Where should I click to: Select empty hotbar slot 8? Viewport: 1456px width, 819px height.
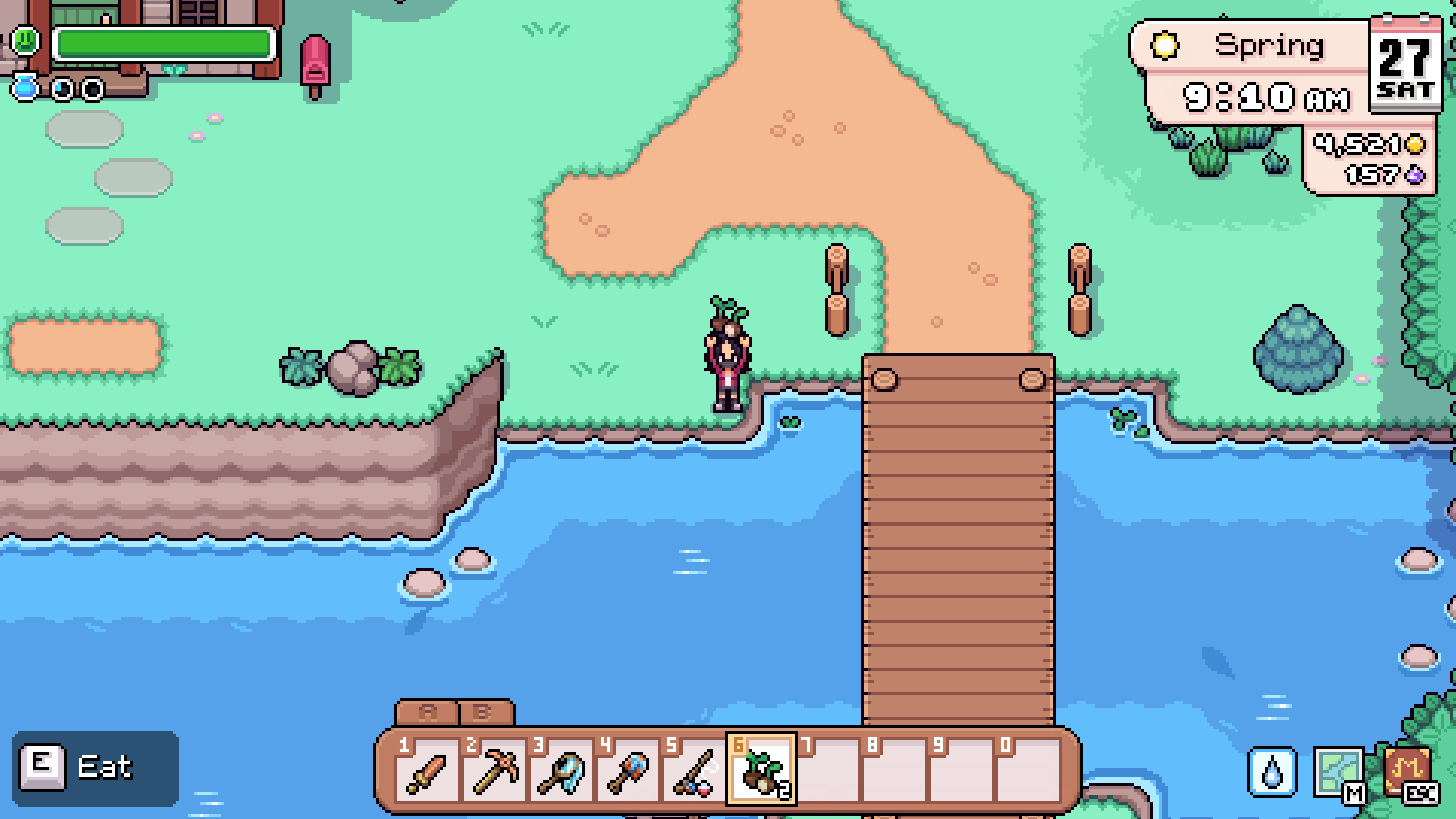pyautogui.click(x=895, y=770)
